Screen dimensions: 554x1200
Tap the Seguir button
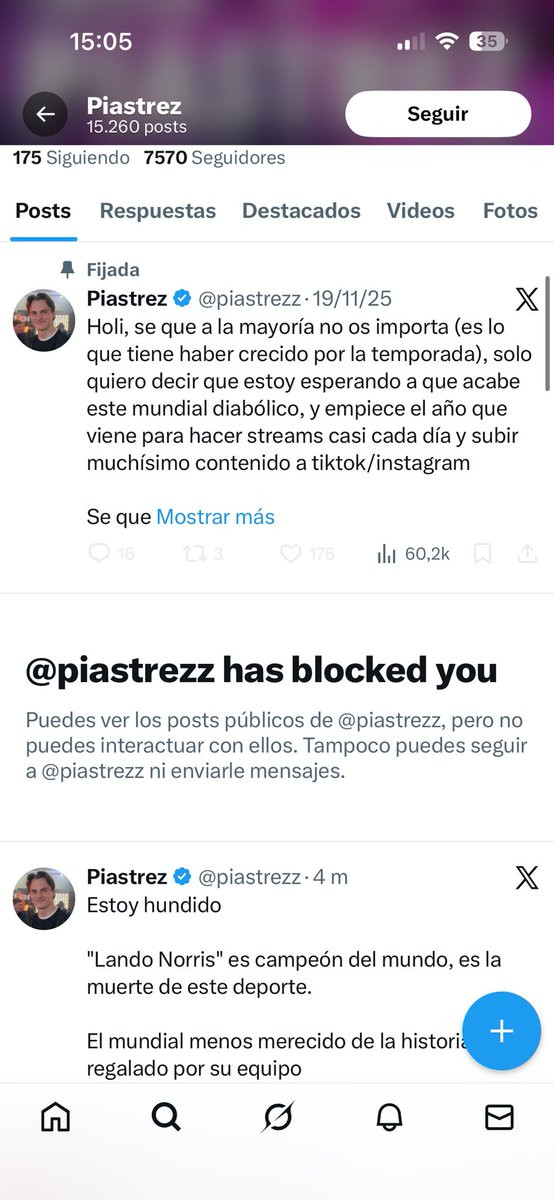[438, 114]
